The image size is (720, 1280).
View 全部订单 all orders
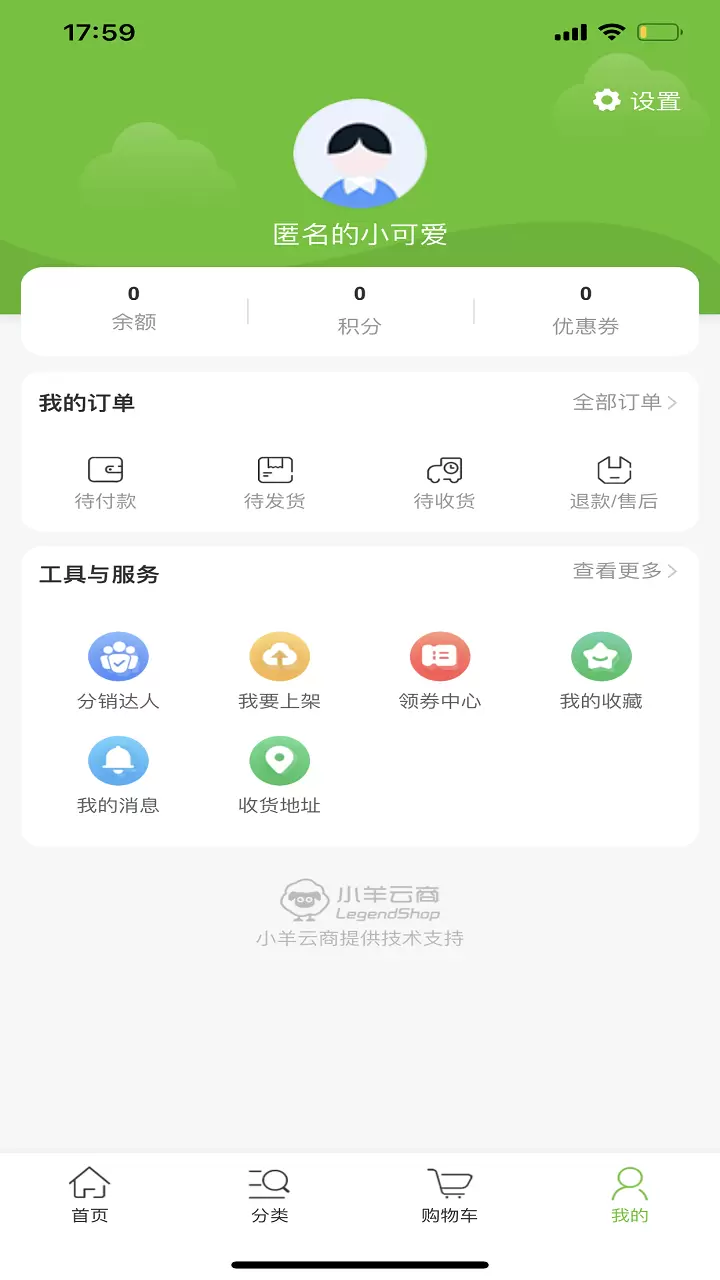coord(625,402)
